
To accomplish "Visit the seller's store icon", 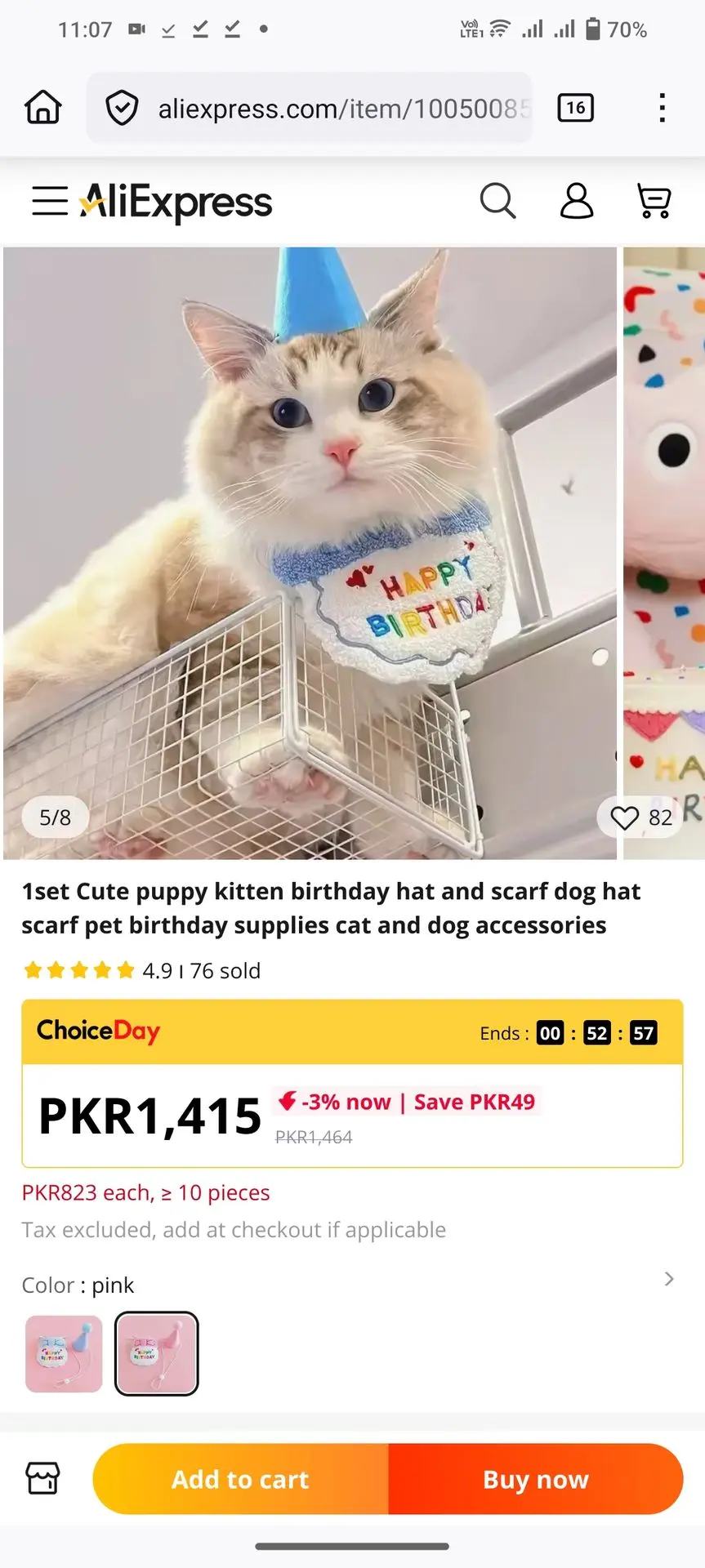I will (43, 1478).
